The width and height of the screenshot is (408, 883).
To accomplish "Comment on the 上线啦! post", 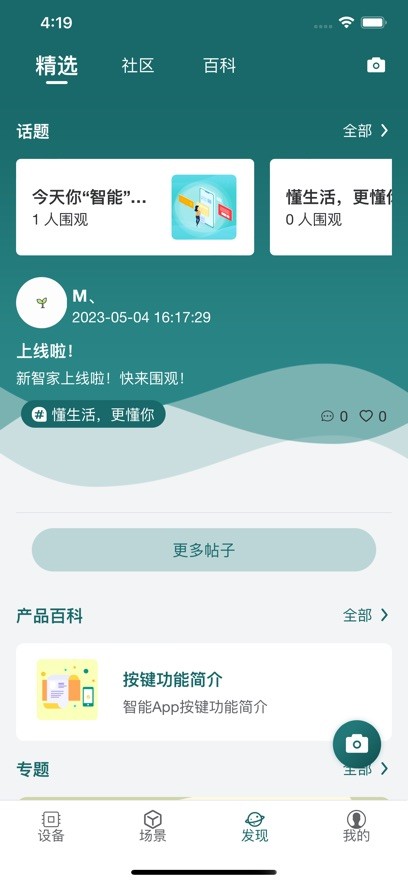I will tap(334, 416).
